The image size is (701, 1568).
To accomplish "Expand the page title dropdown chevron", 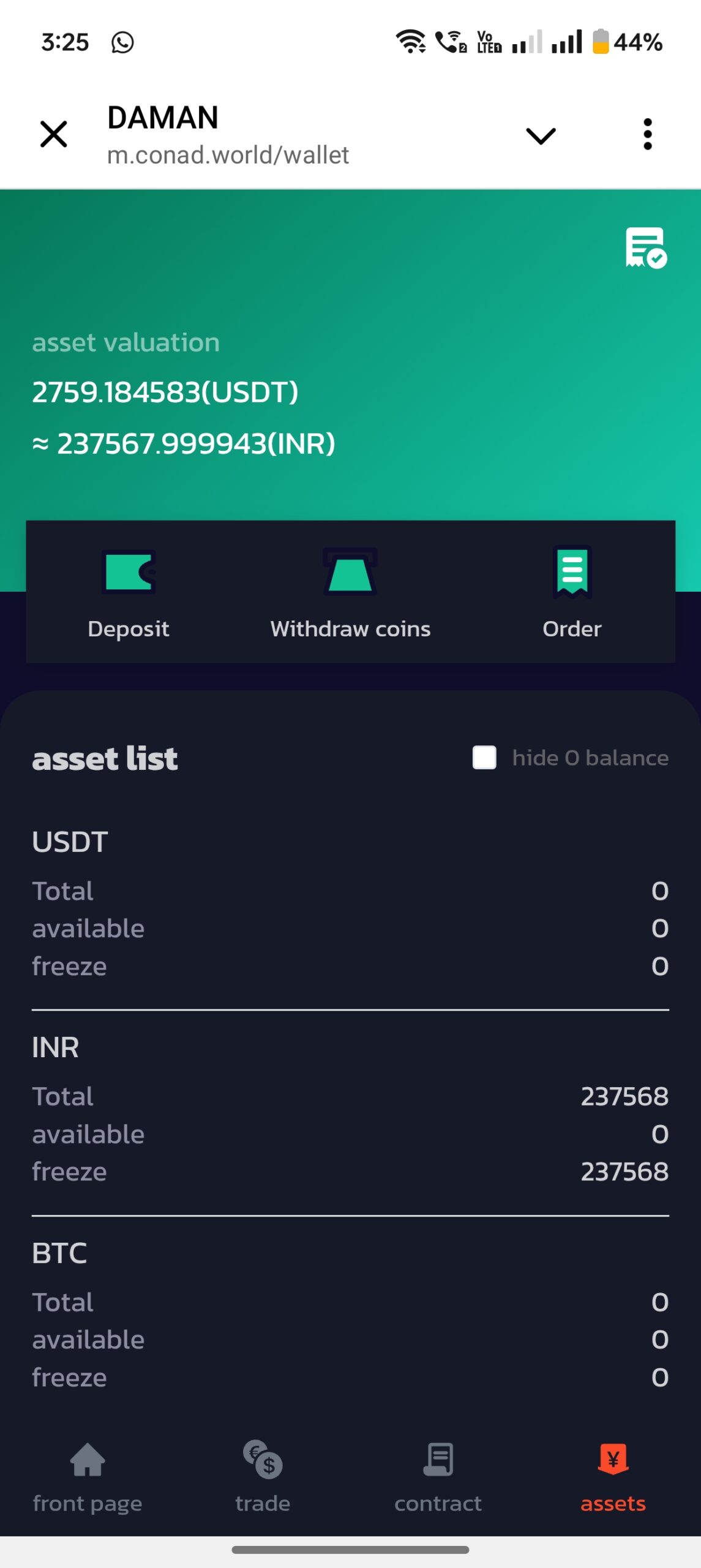I will click(541, 135).
